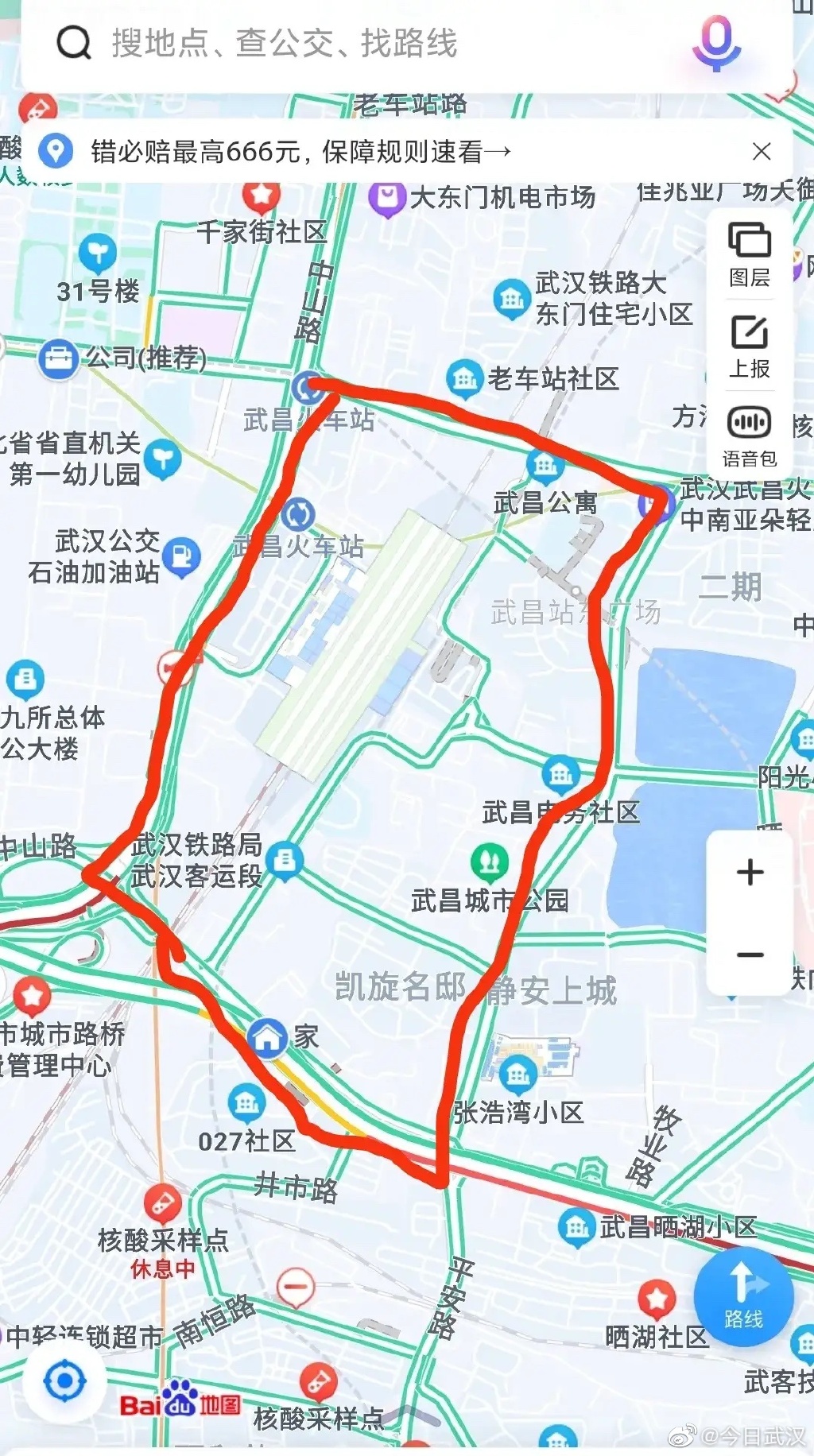Open the map layers (图层) panel

coord(749,254)
